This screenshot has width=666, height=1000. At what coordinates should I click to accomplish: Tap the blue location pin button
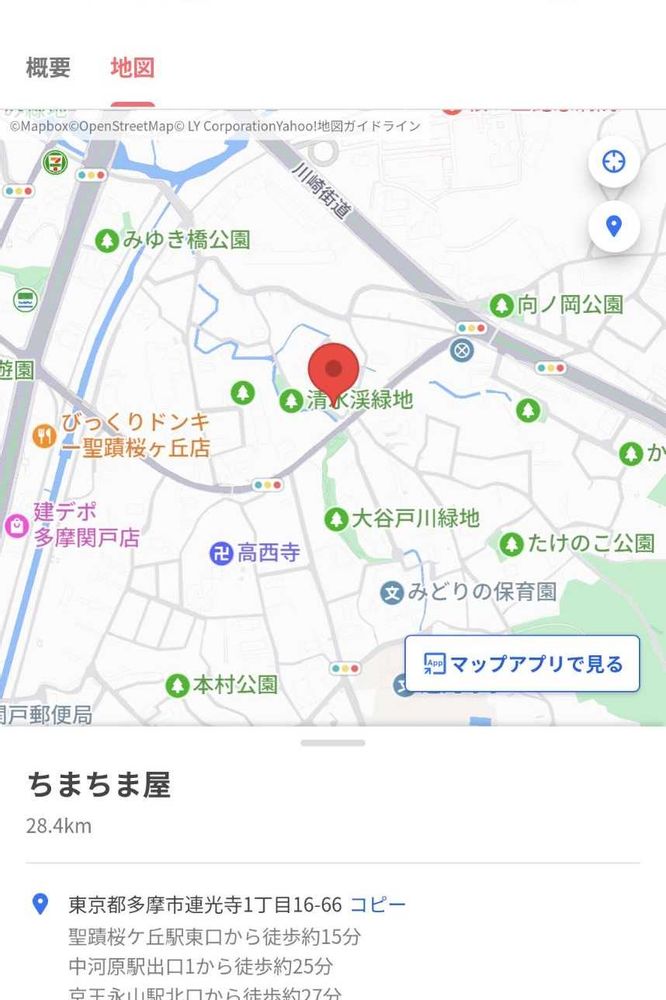[x=613, y=226]
